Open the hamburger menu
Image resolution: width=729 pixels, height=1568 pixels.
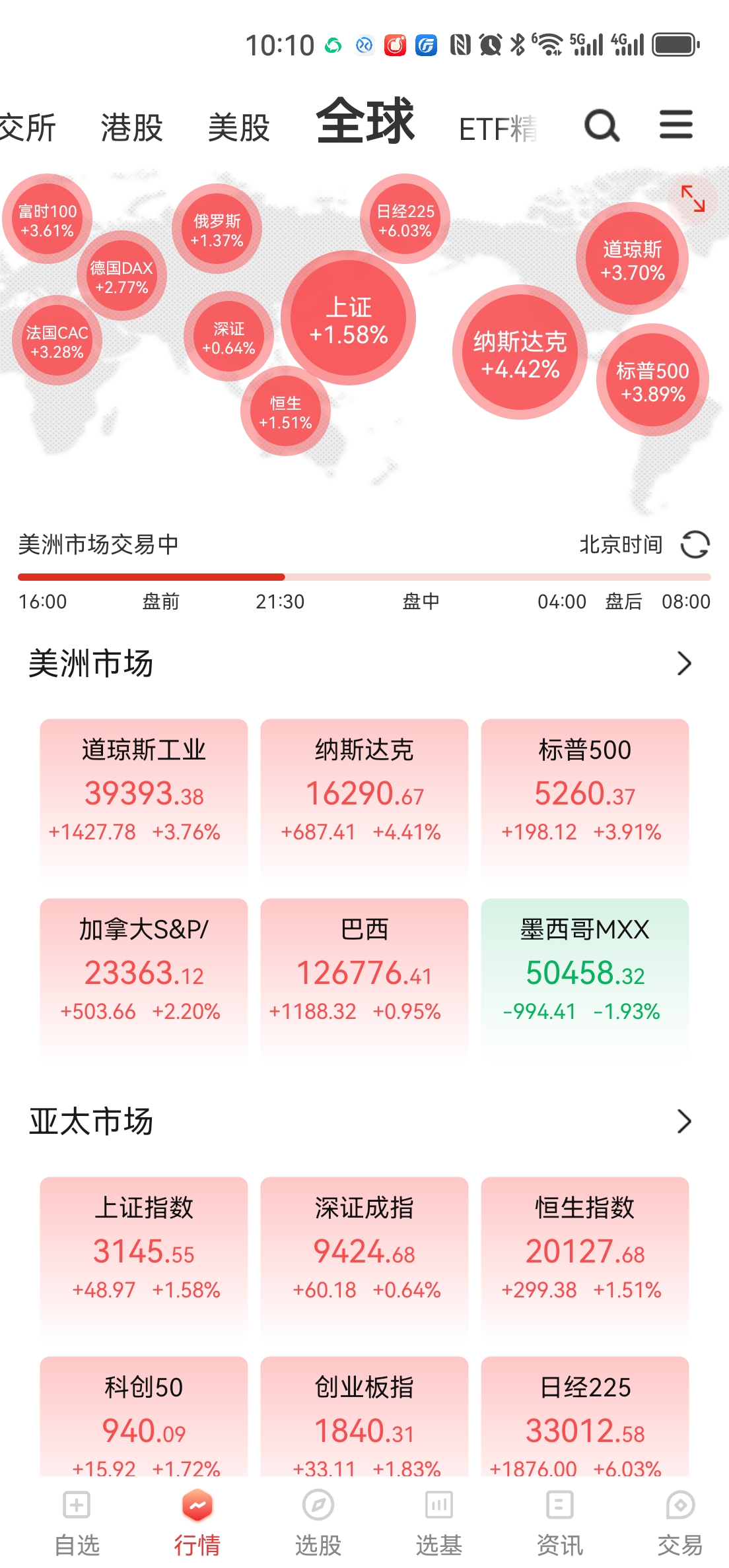tap(676, 125)
